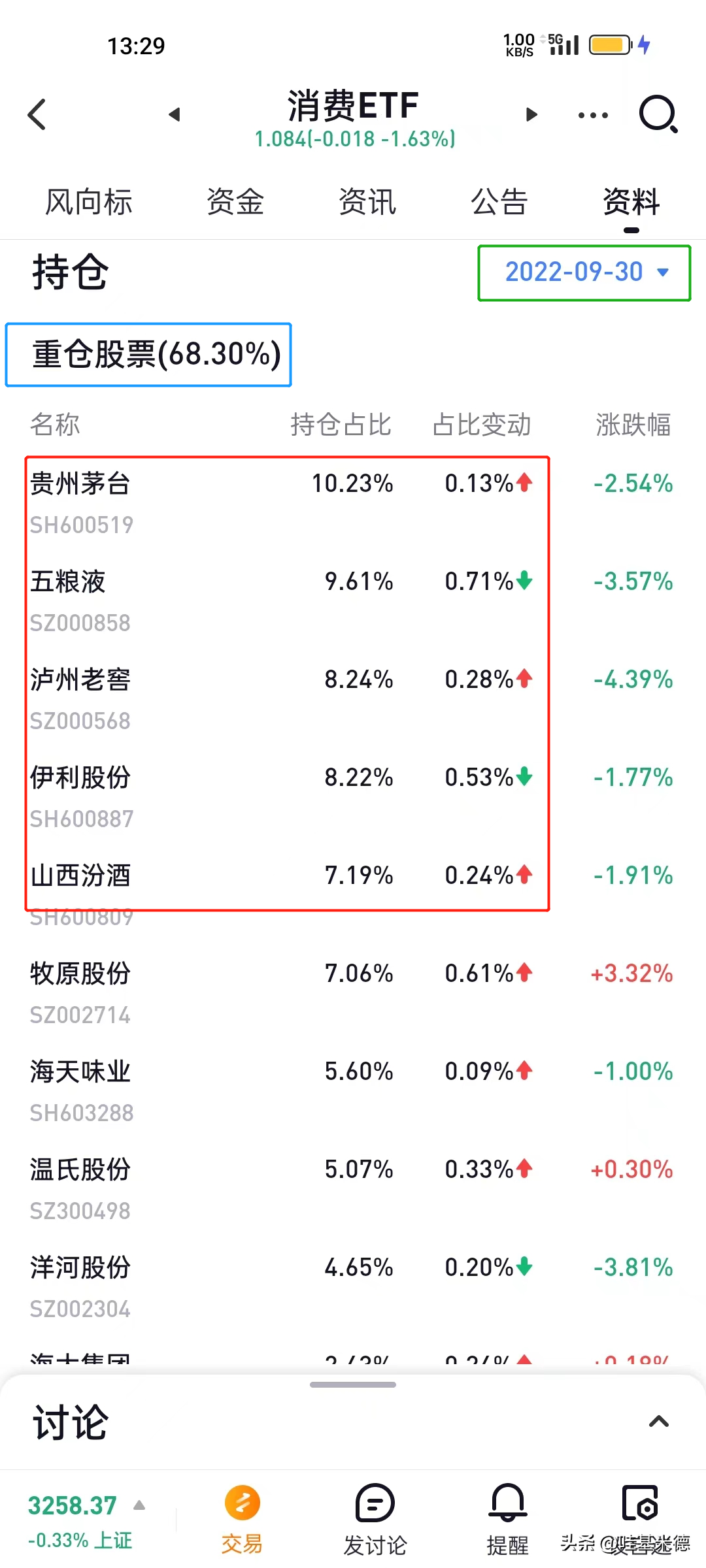Viewport: 706px width, 1568px height.
Task: Switch to the 风向标 tab
Action: pos(88,202)
